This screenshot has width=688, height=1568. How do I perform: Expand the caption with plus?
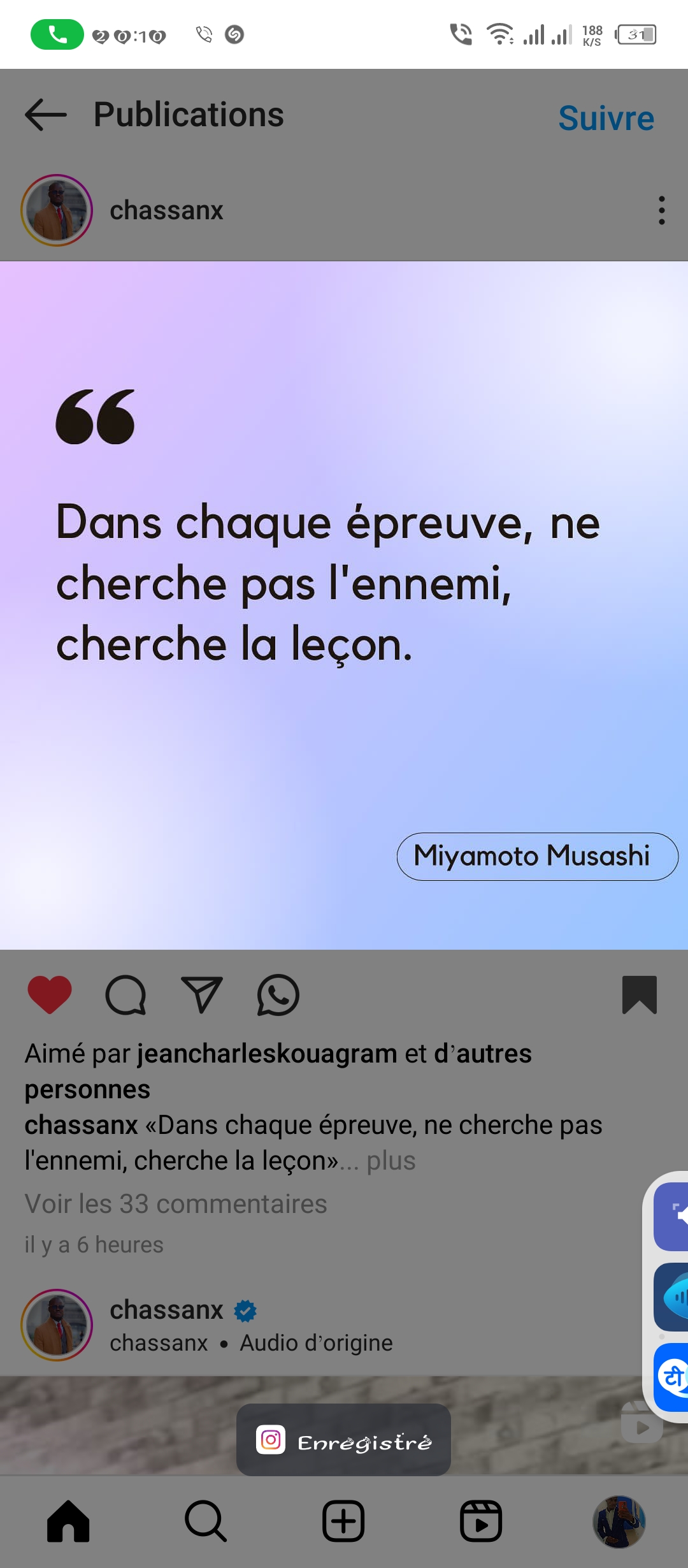click(x=391, y=1161)
